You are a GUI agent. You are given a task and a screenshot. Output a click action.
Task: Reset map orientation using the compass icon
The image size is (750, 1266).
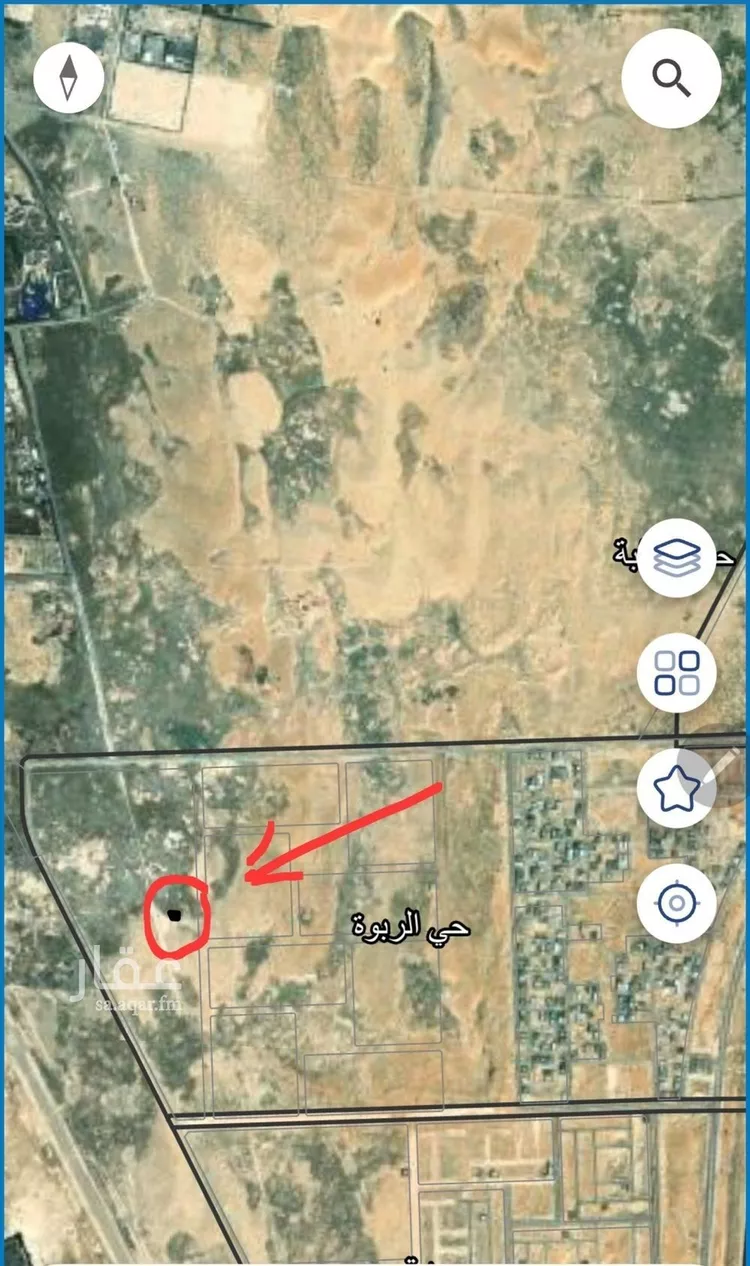pyautogui.click(x=67, y=76)
